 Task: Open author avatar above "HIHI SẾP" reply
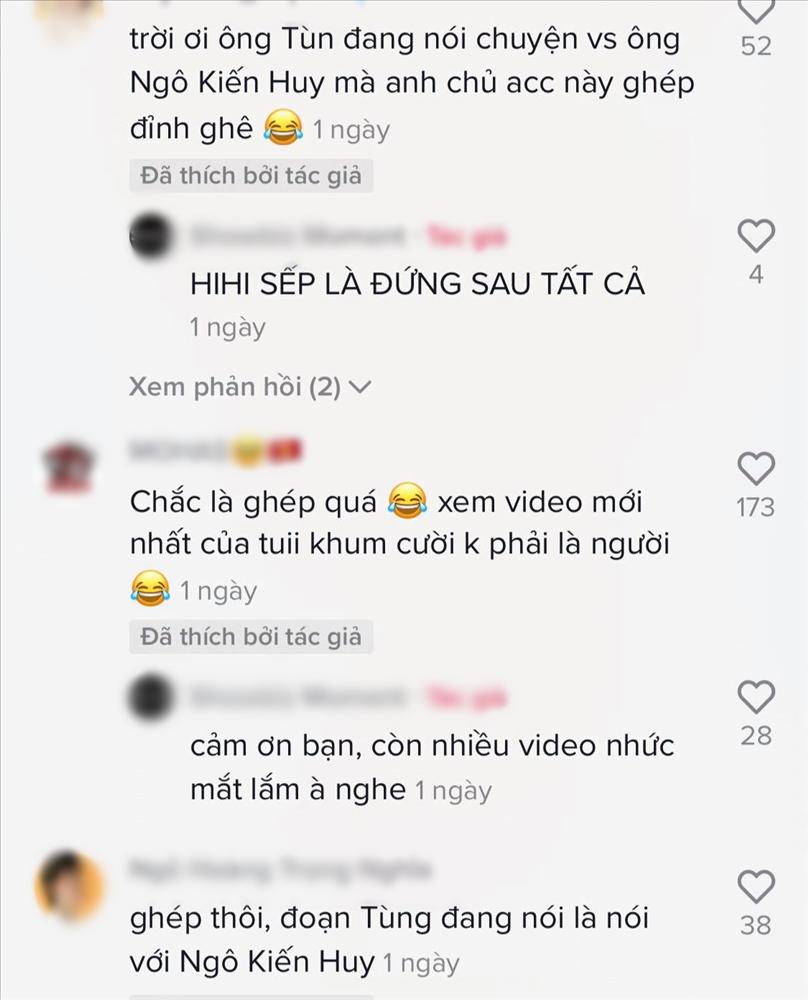coord(152,238)
